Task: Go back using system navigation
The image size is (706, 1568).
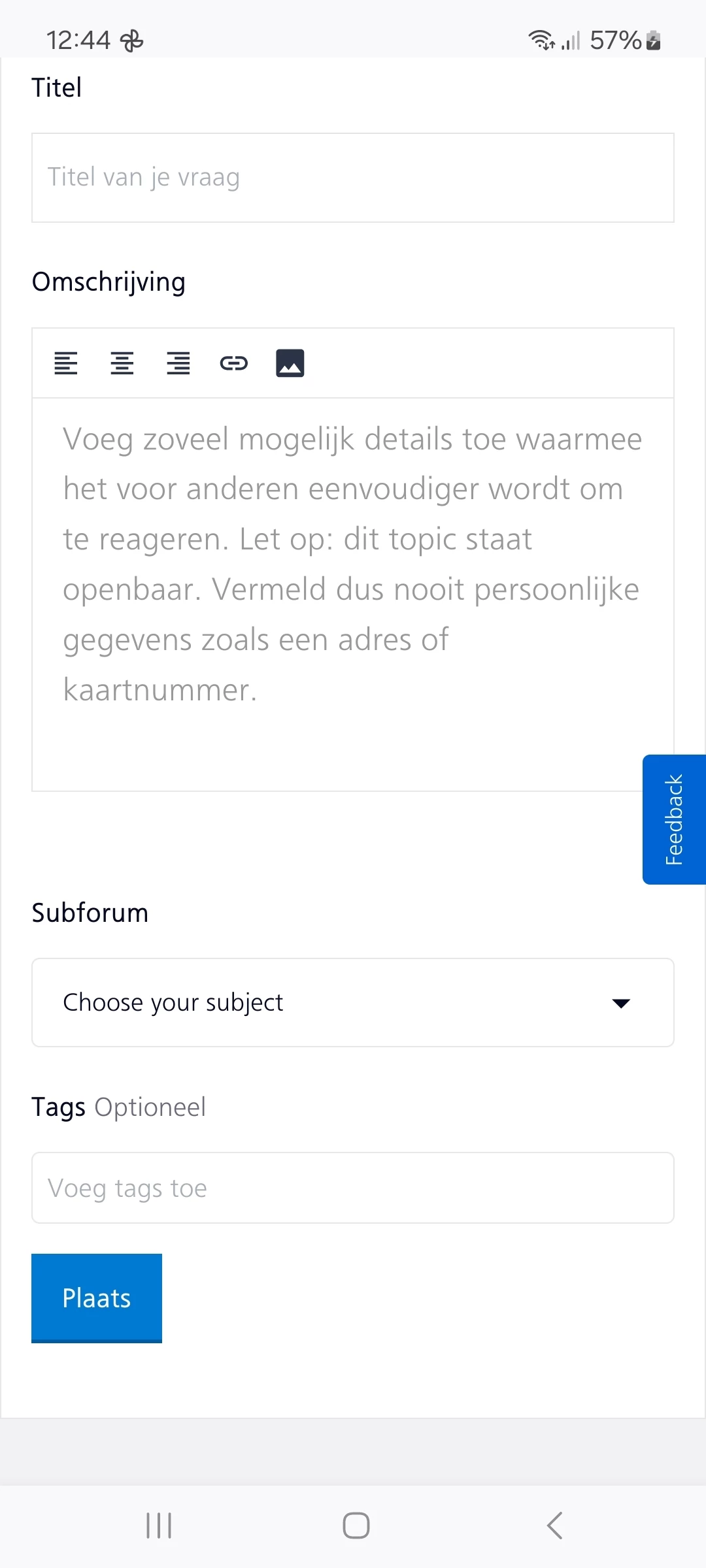Action: tap(554, 1526)
